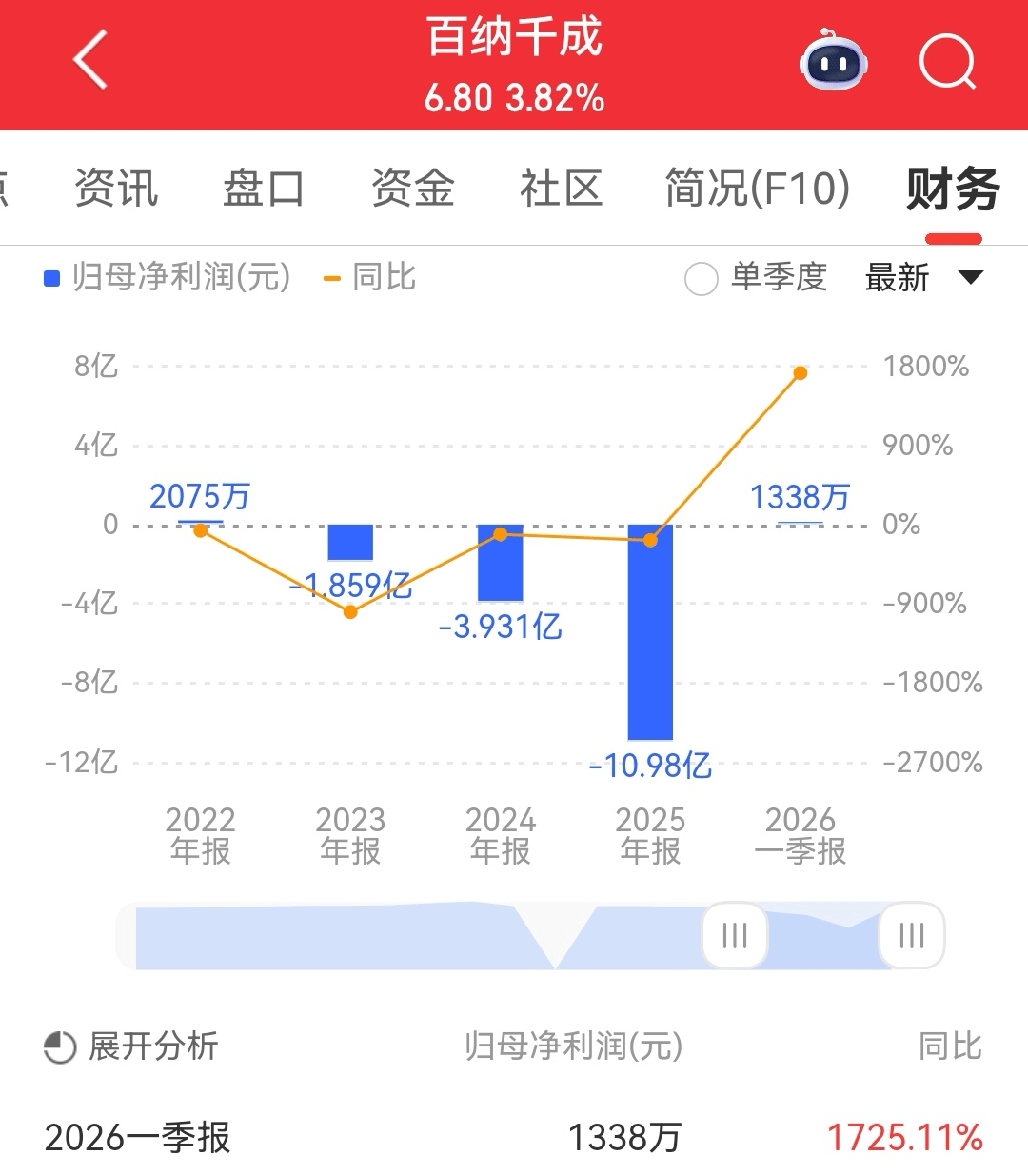Switch to the 资讯 tab

[x=116, y=188]
